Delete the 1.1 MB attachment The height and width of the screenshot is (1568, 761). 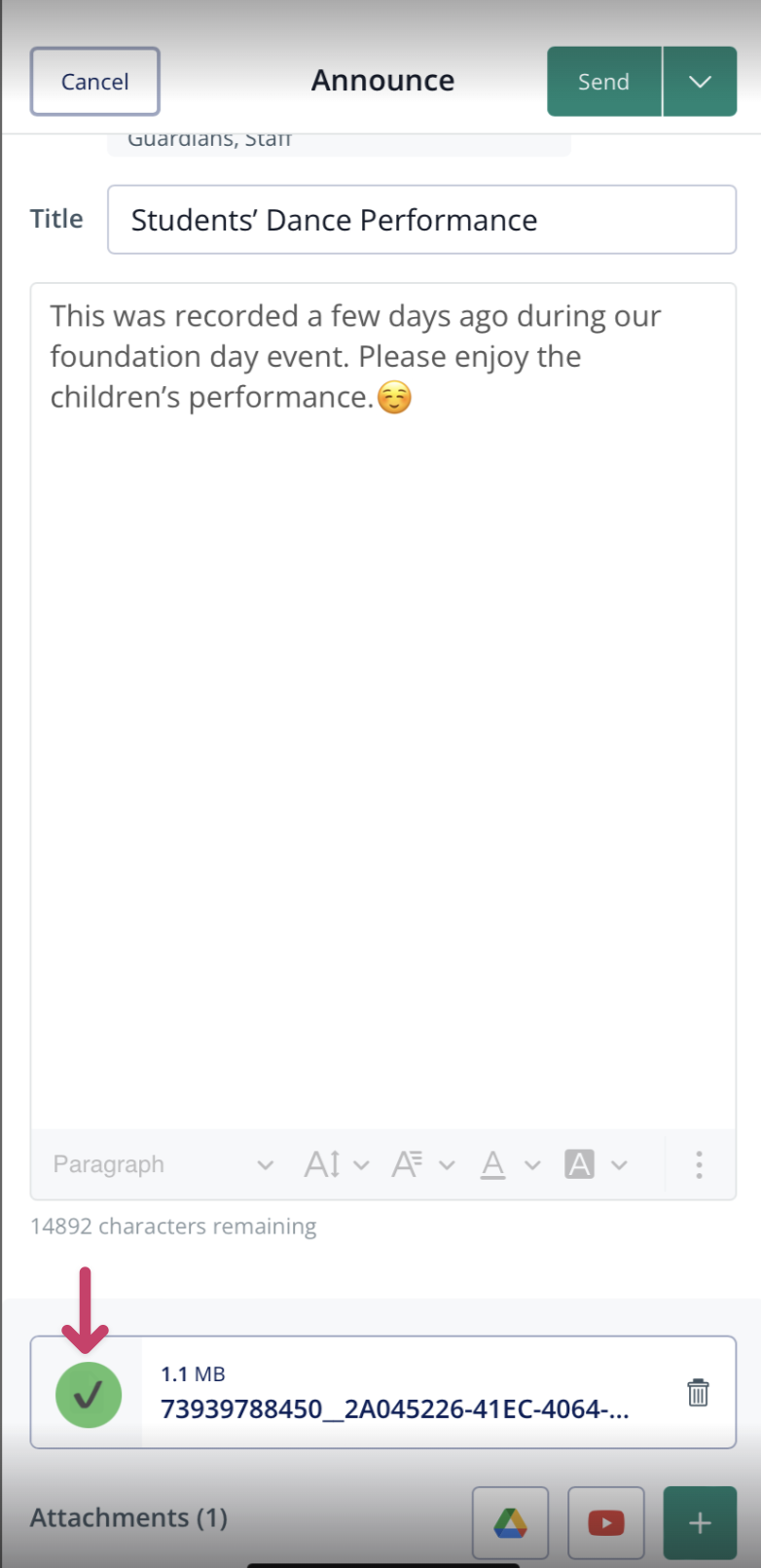pyautogui.click(x=698, y=1393)
